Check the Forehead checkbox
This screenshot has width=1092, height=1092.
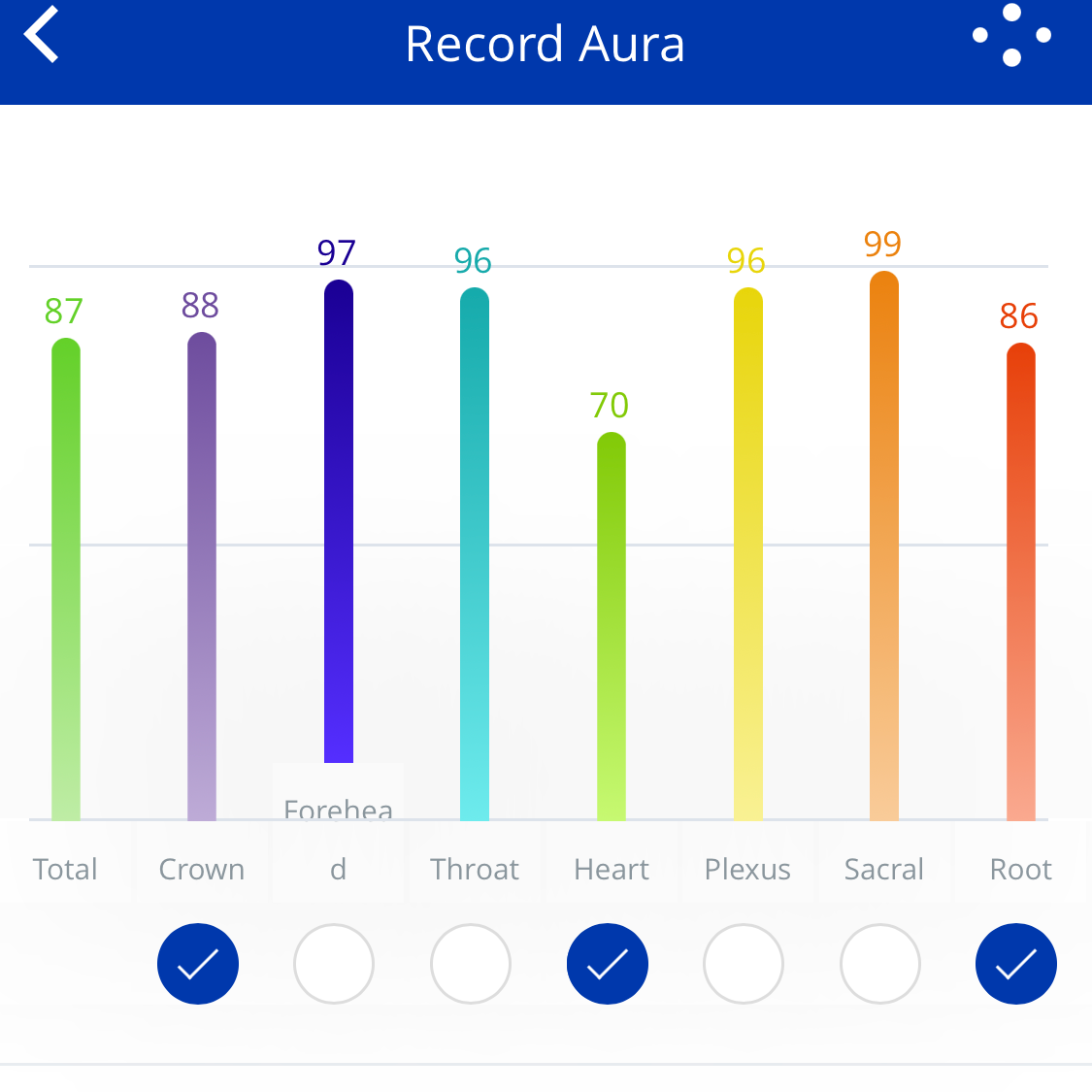[x=334, y=964]
